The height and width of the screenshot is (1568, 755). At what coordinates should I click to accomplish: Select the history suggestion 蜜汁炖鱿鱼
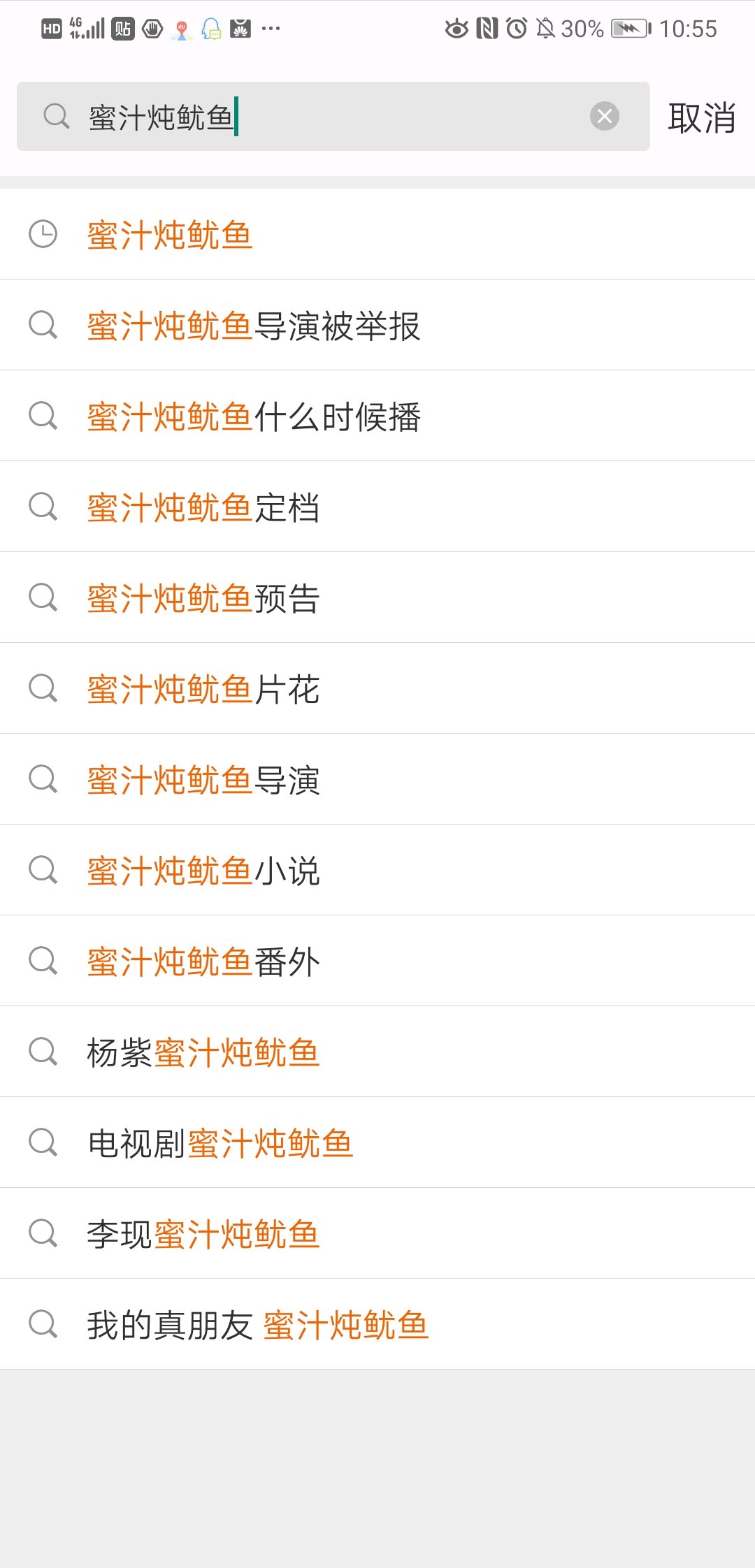click(x=377, y=234)
